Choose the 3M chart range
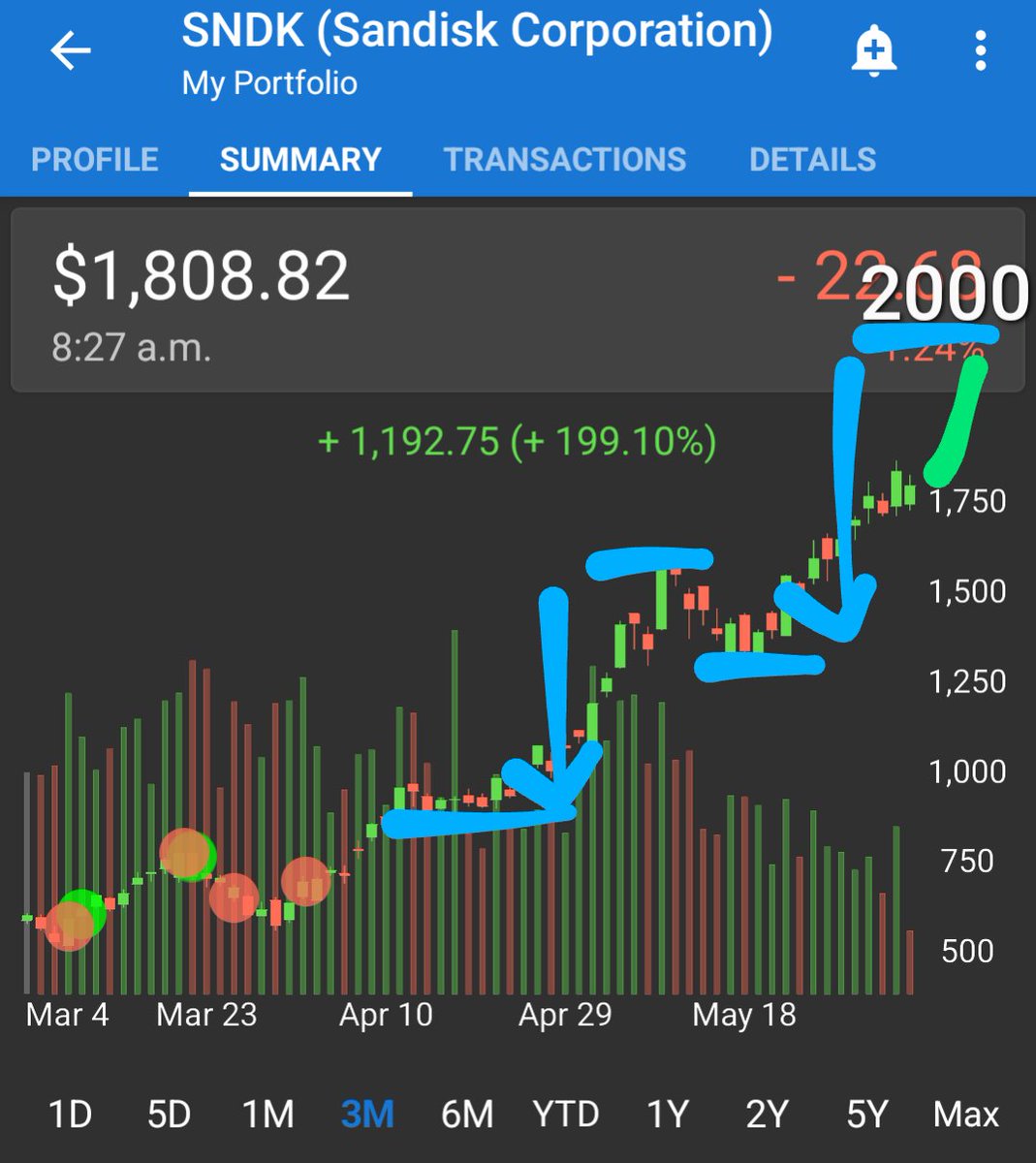 click(x=367, y=1115)
